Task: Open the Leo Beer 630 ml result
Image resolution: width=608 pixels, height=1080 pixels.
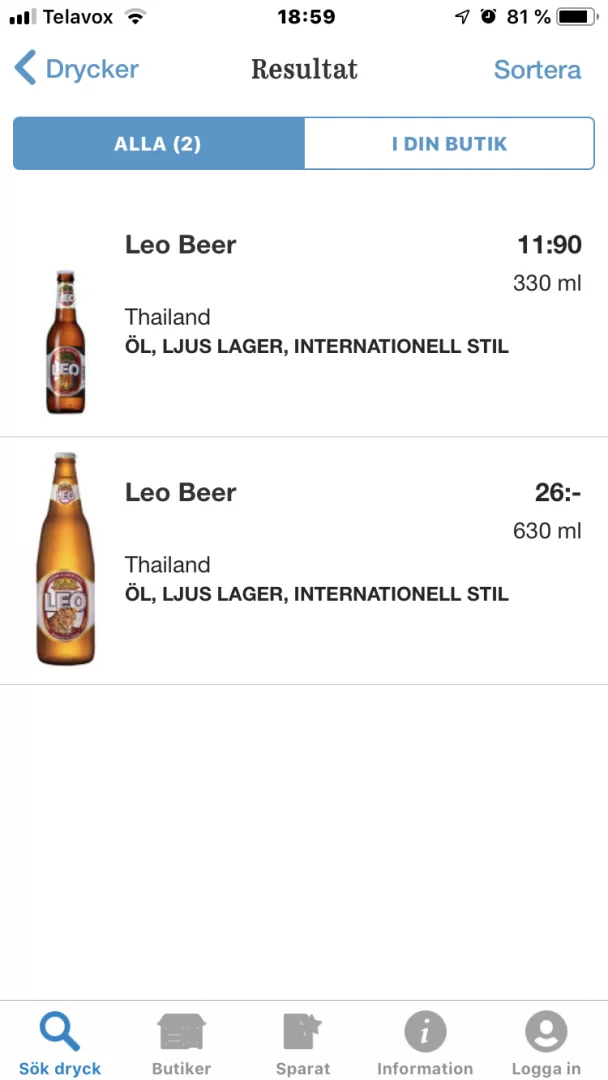Action: (304, 561)
